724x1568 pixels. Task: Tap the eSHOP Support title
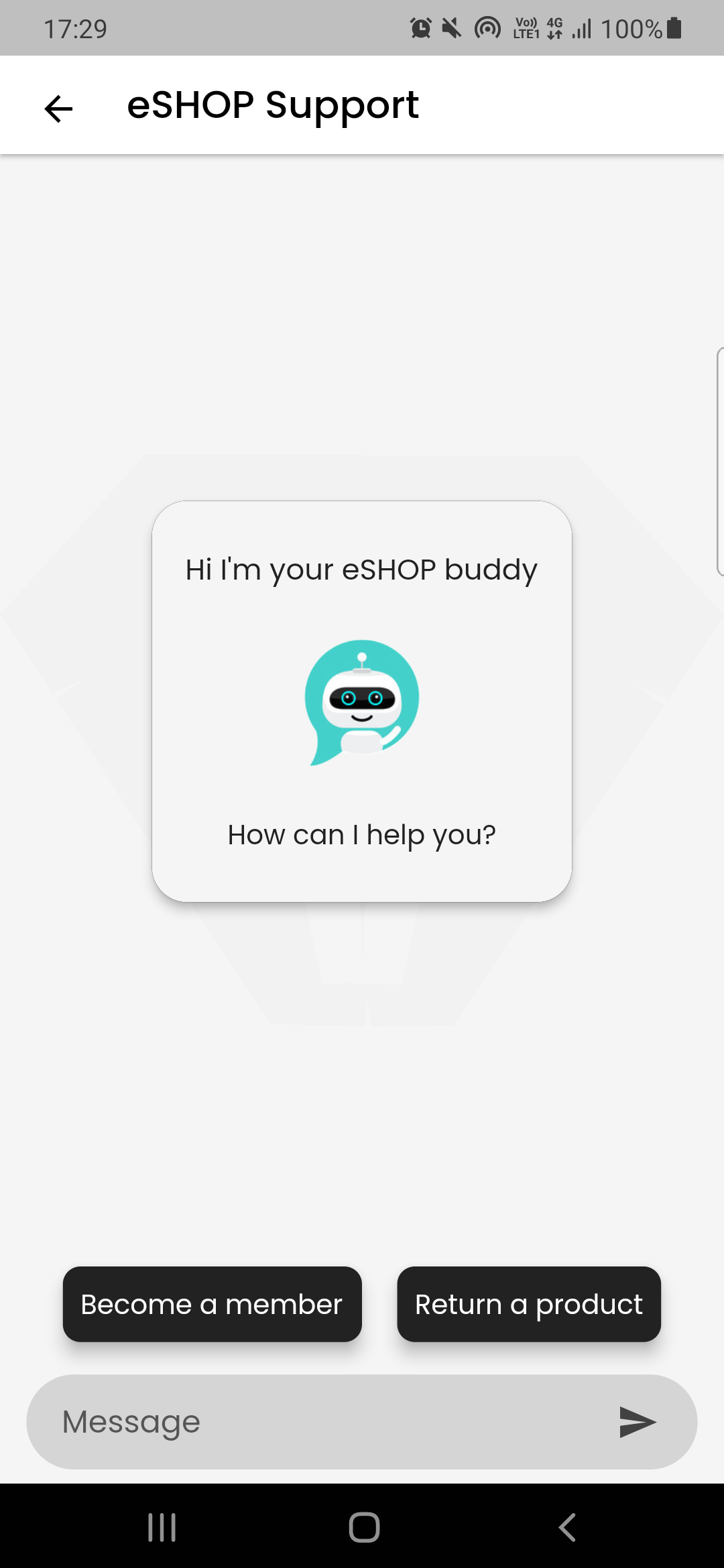[x=274, y=105]
